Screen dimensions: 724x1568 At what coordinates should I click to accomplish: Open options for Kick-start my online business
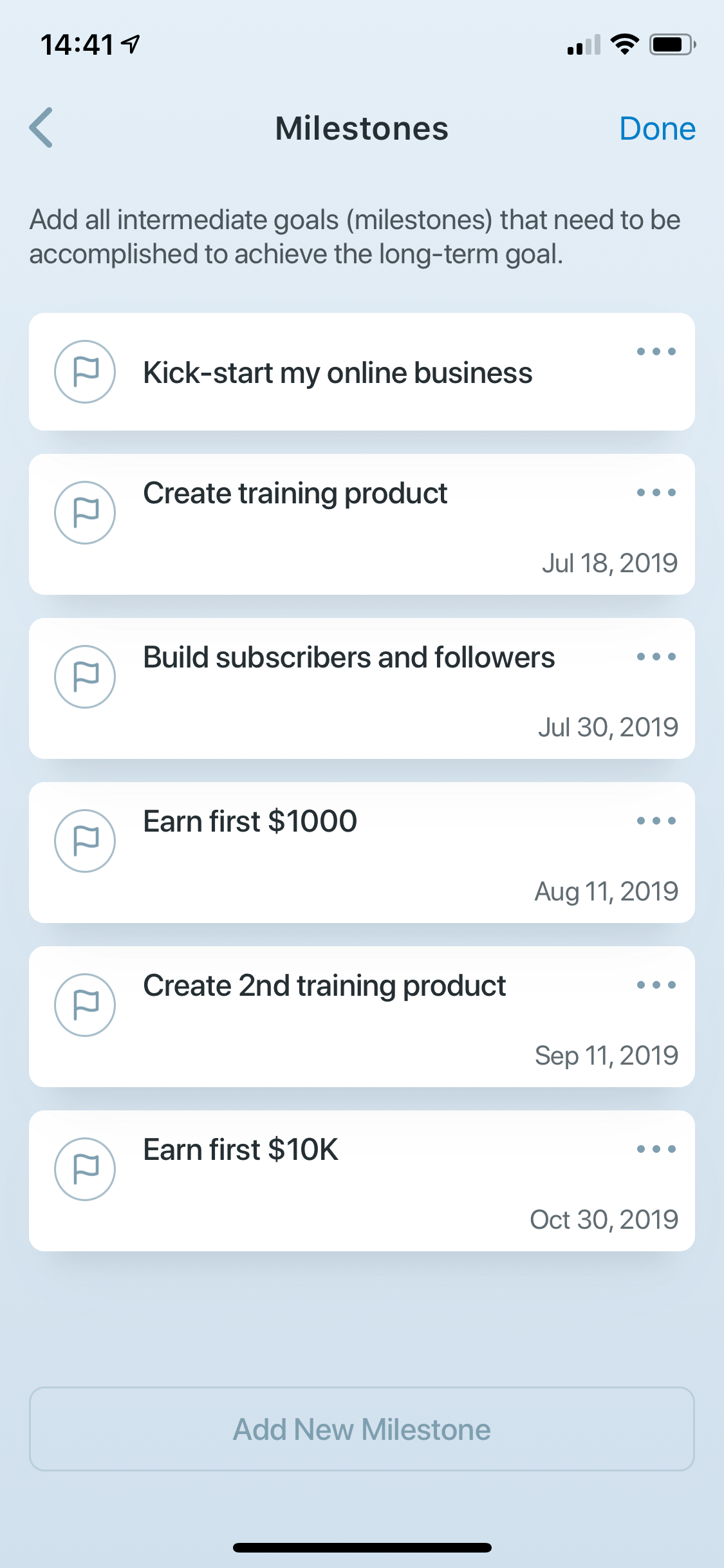tap(656, 351)
